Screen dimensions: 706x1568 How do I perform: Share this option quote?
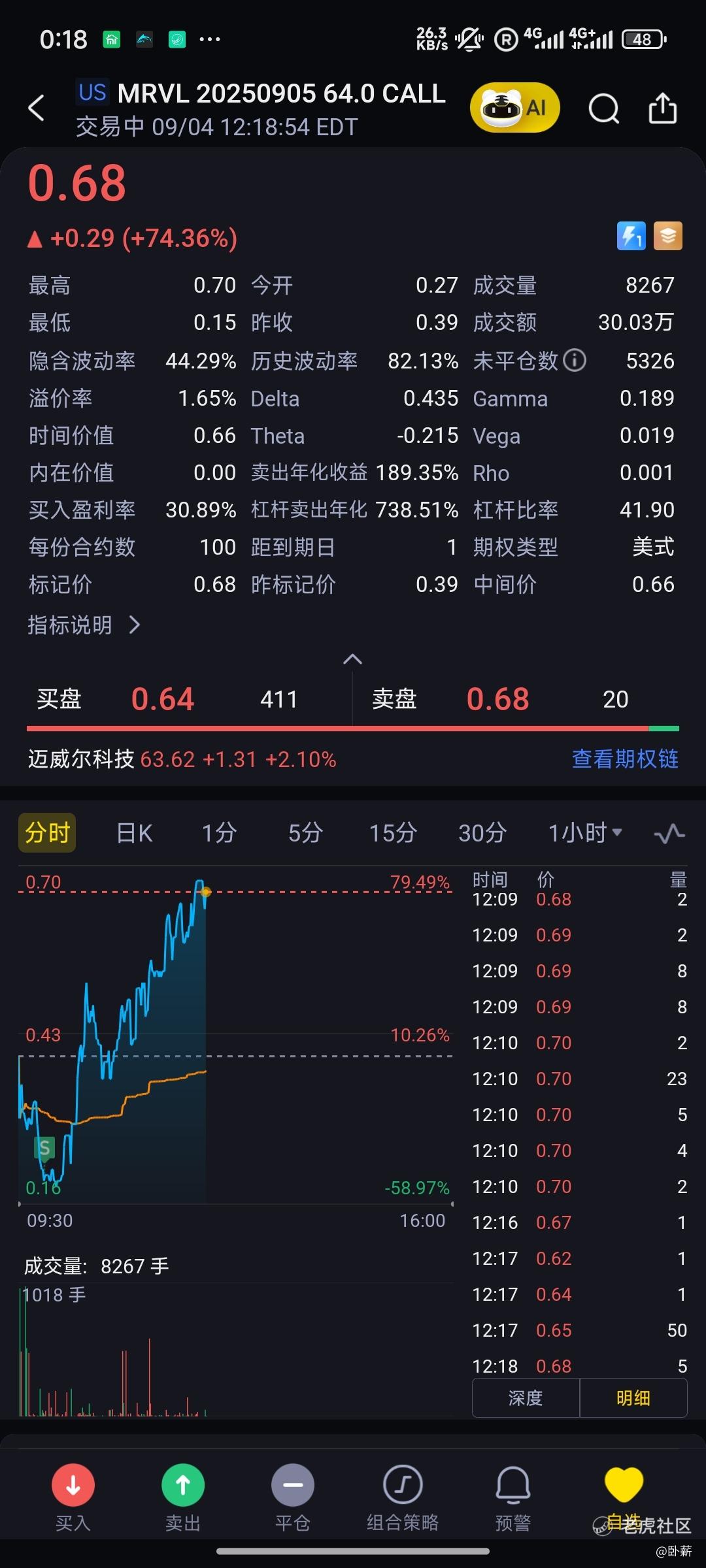662,108
